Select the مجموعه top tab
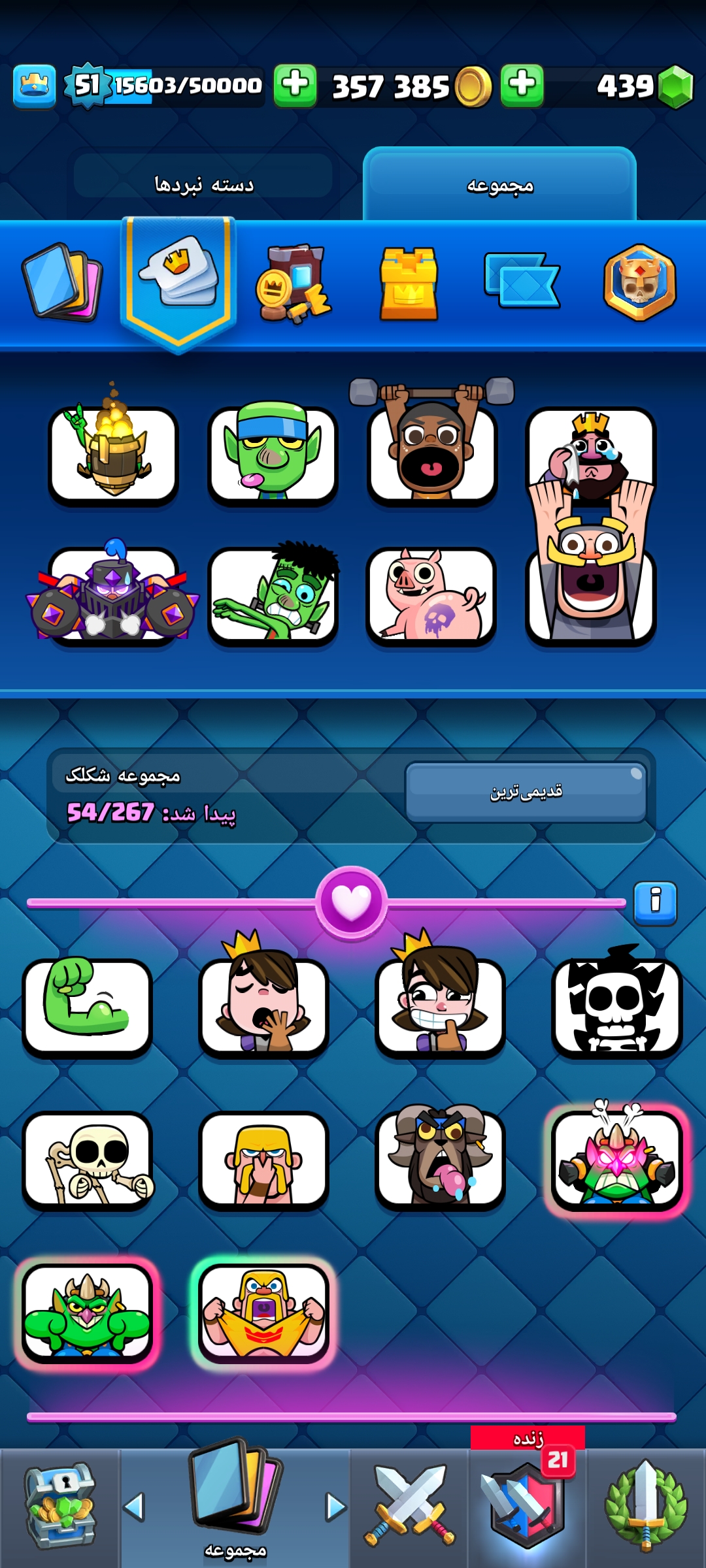 (499, 185)
